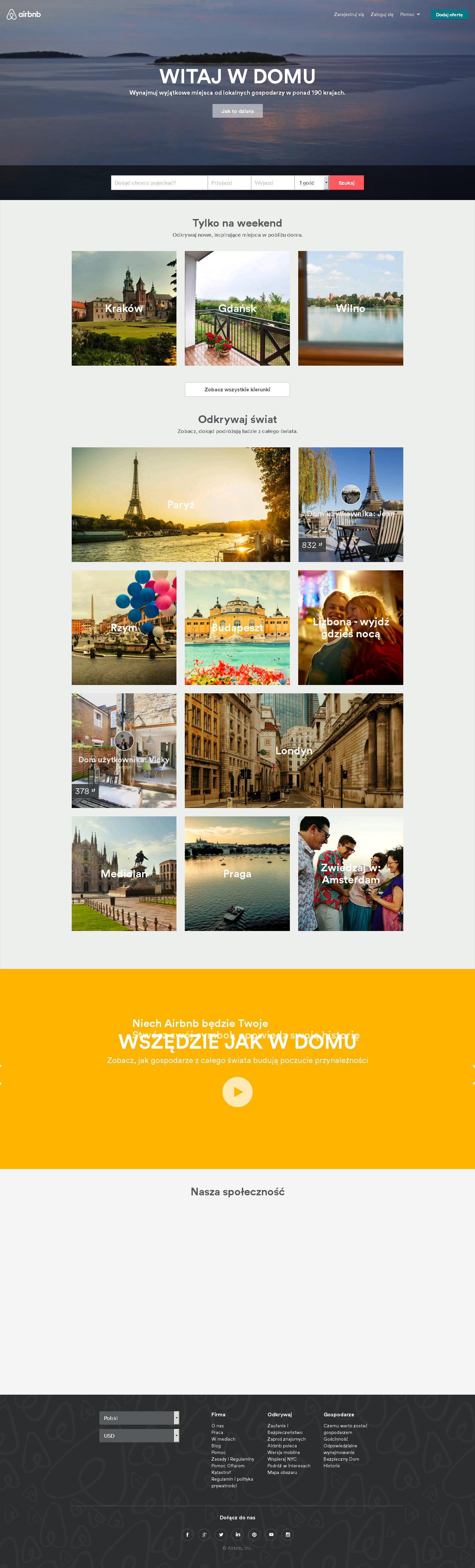Viewport: 475px width, 1568px height.
Task: Focus the destination search field
Action: [x=159, y=183]
